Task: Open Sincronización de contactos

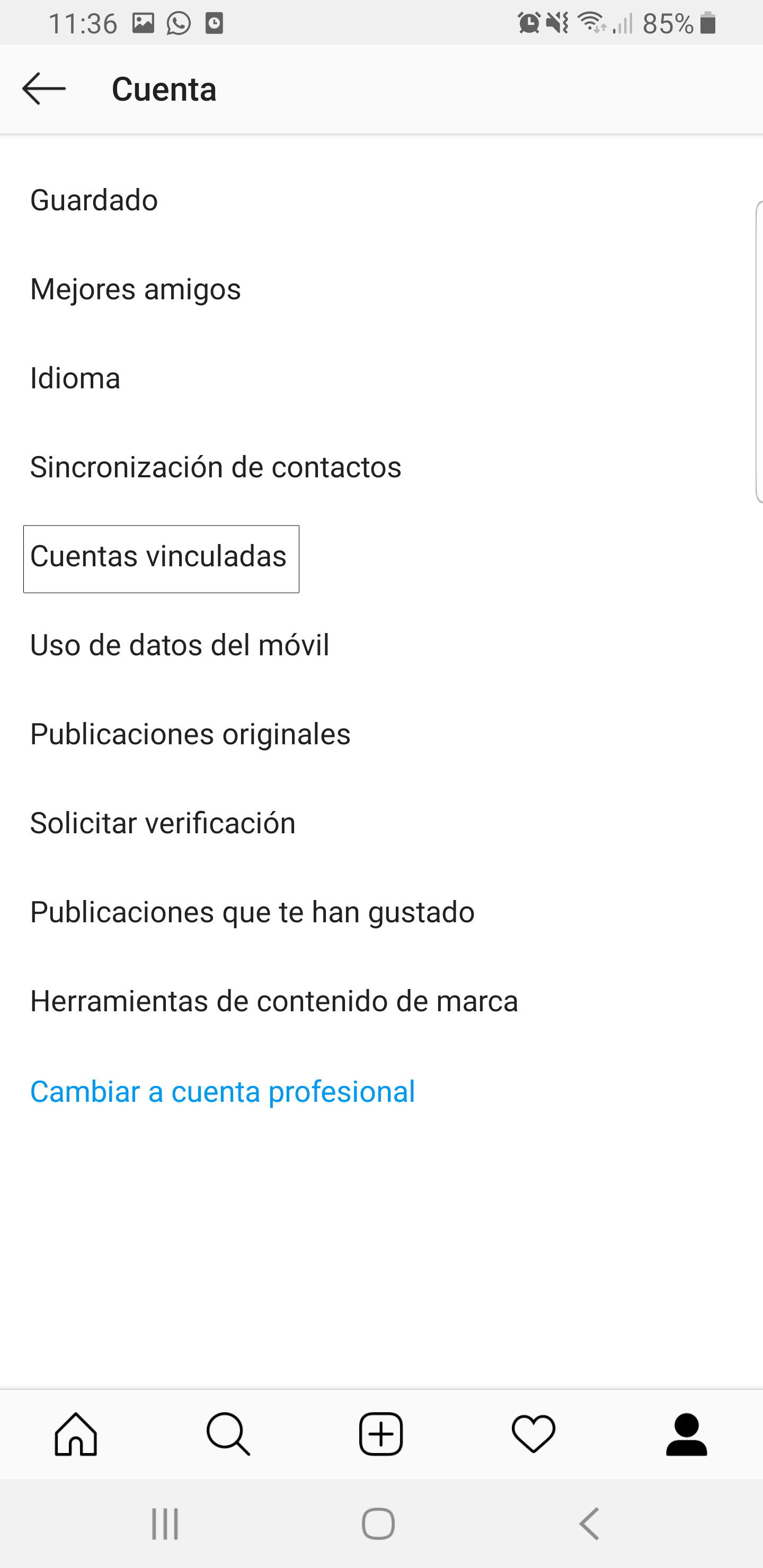Action: [x=381, y=467]
